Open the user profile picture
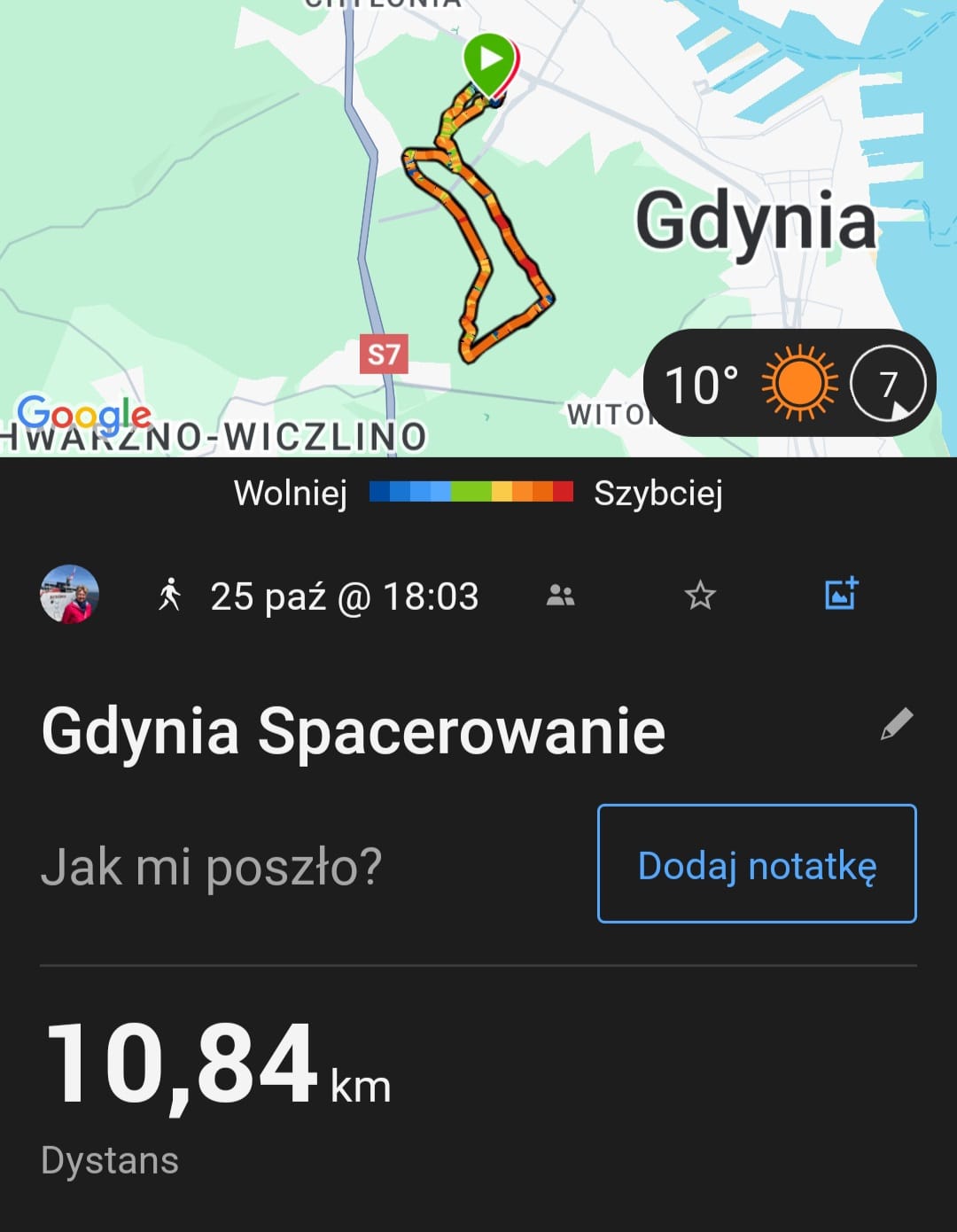 (70, 594)
